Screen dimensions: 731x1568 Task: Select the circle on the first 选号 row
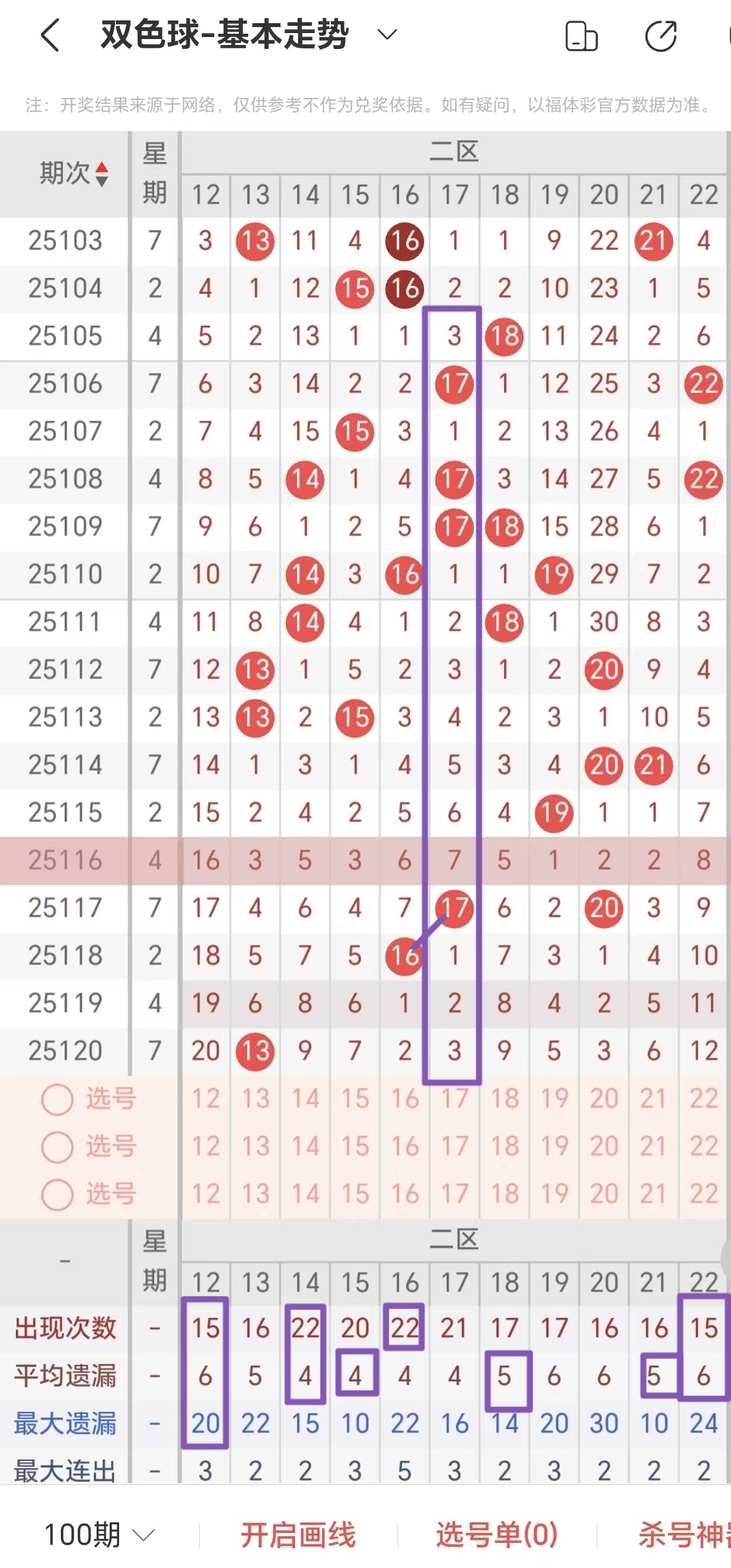56,1098
